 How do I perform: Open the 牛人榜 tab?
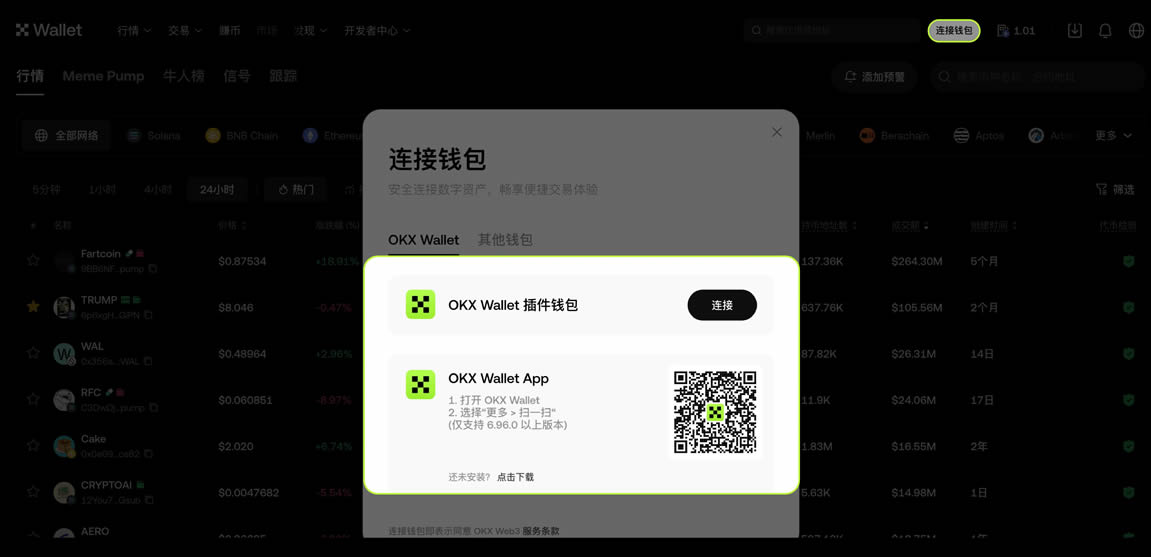point(184,76)
